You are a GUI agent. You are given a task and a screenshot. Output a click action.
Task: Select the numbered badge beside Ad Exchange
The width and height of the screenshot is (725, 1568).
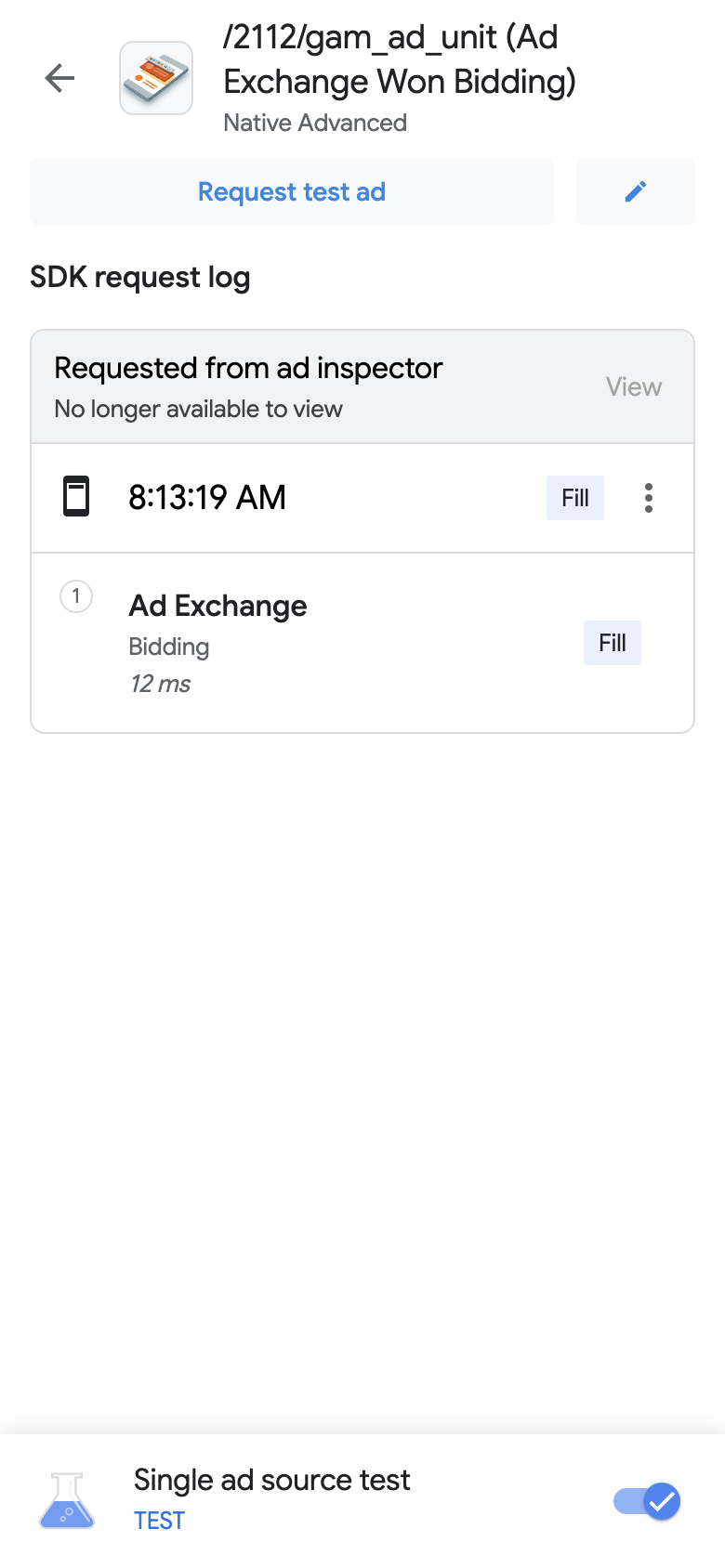[75, 596]
